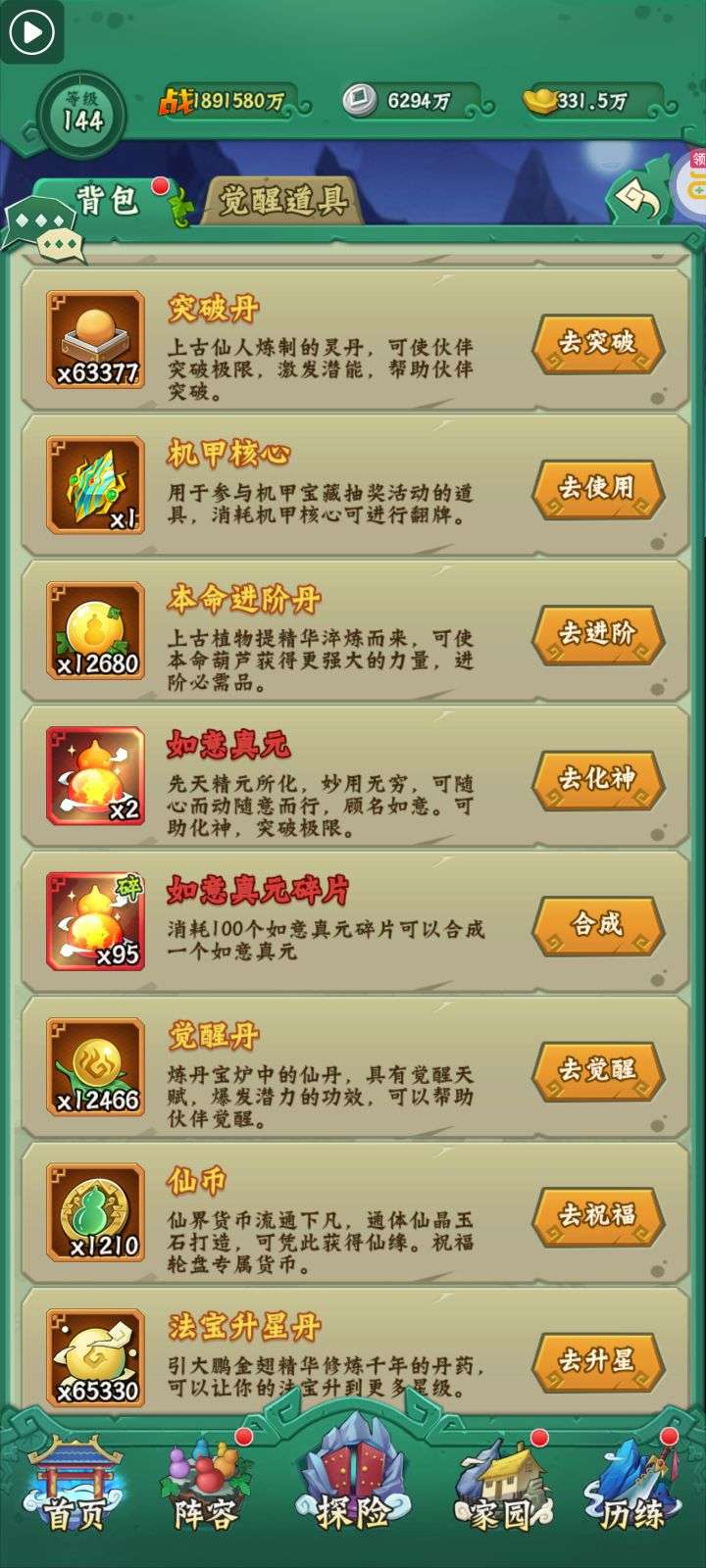The width and height of the screenshot is (706, 1568).
Task: Tap 去使用 for 机甲核心
Action: tap(597, 487)
